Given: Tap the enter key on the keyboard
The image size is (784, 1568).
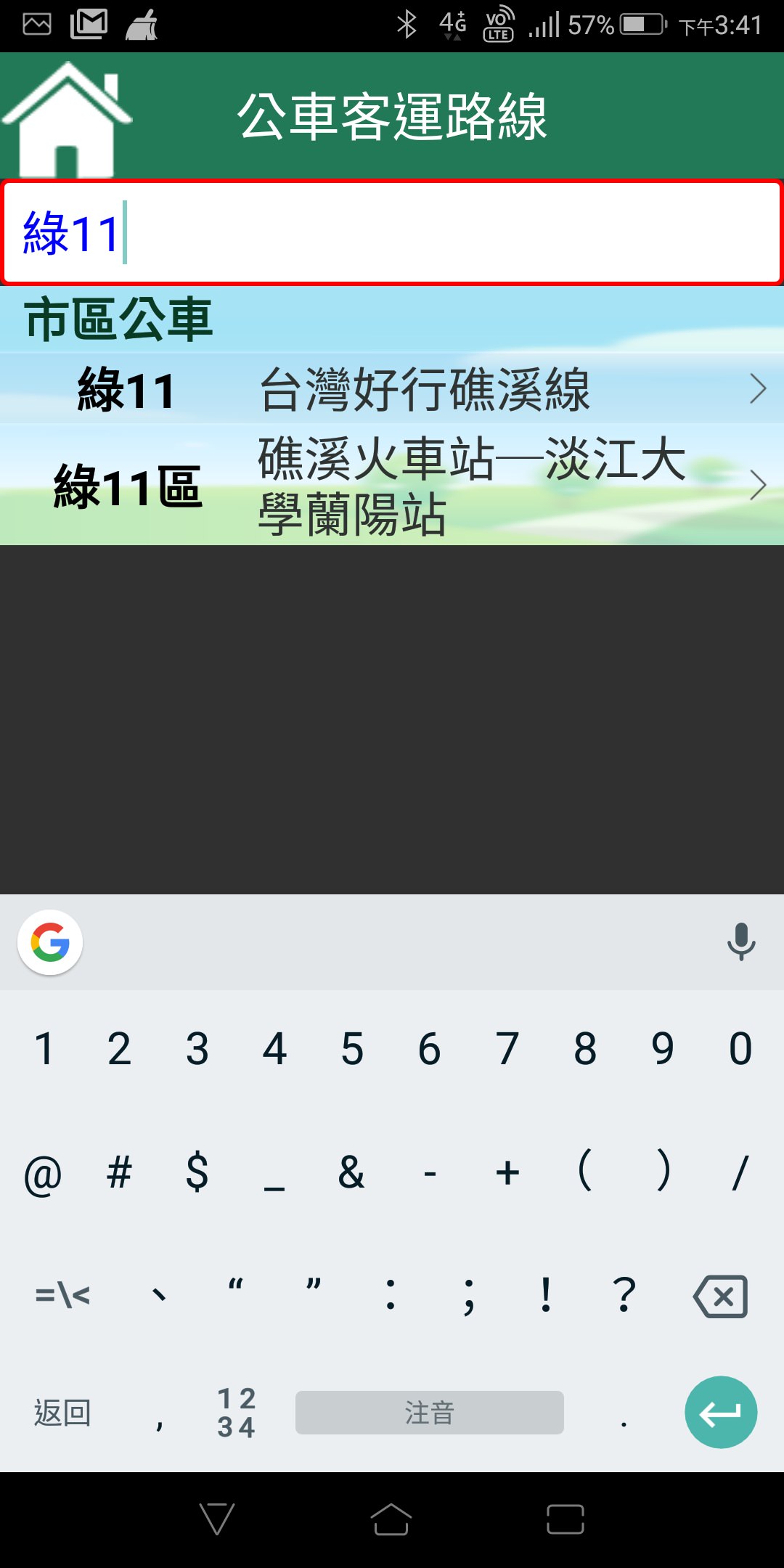Looking at the screenshot, I should (720, 1413).
